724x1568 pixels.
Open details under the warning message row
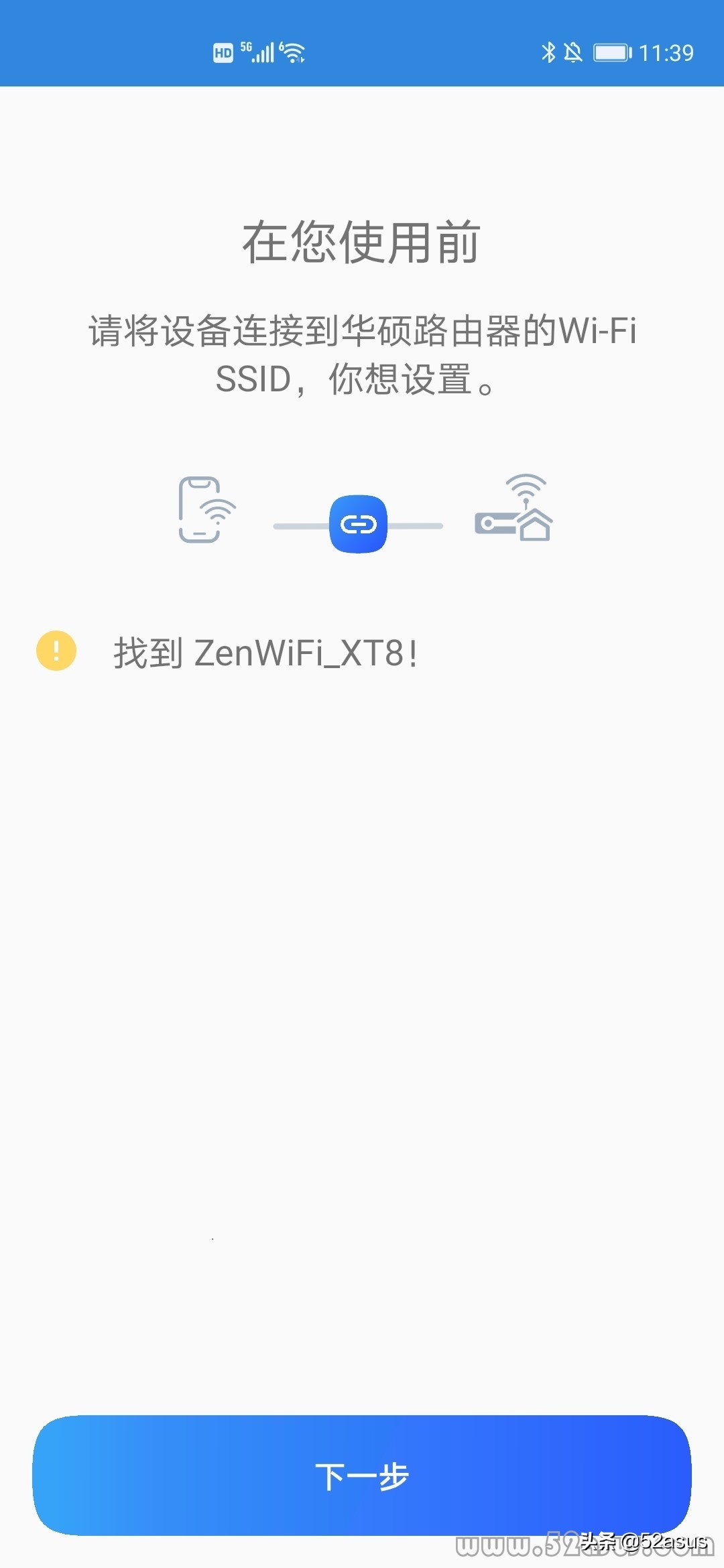pyautogui.click(x=268, y=650)
